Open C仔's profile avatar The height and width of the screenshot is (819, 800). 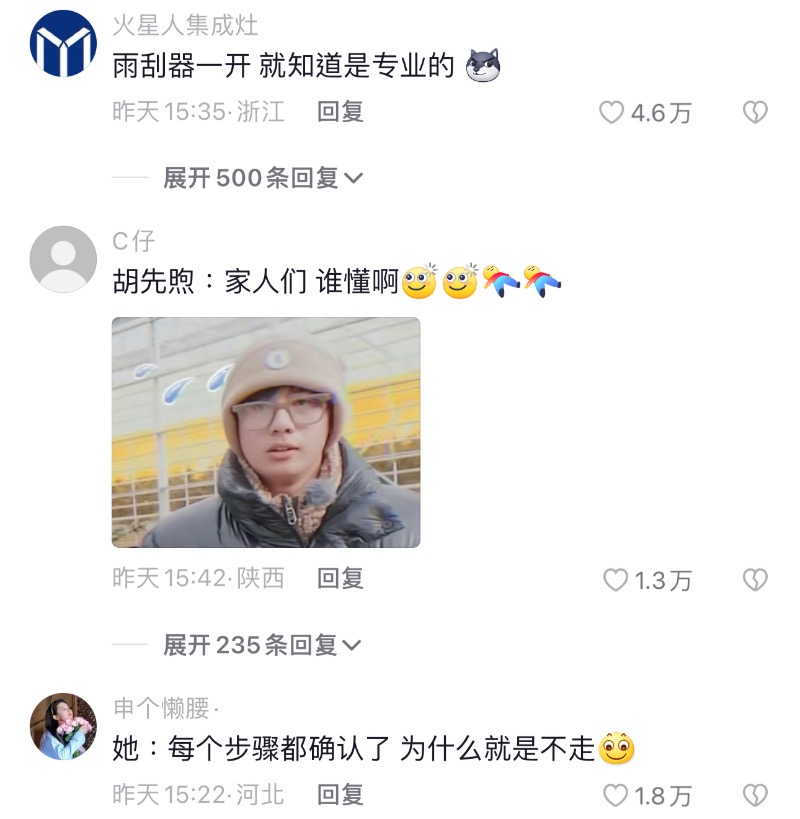64,259
